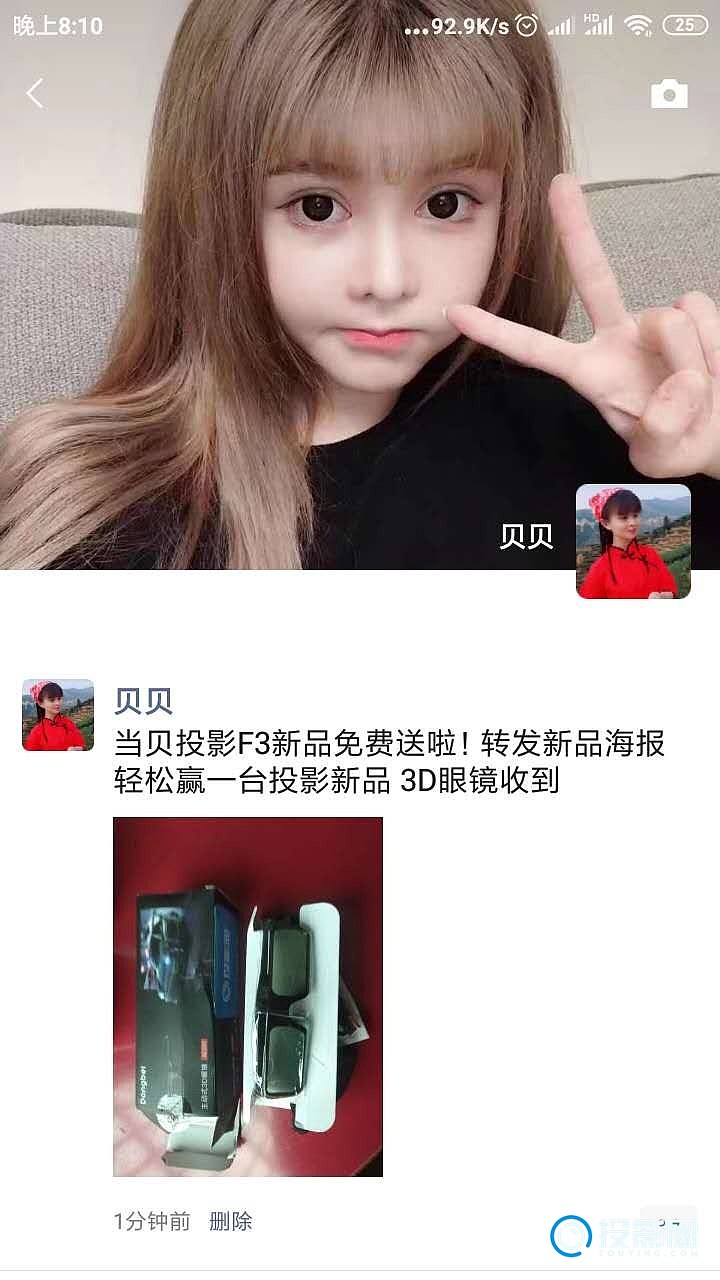
Task: Go back using the top-left arrow
Action: (36, 94)
